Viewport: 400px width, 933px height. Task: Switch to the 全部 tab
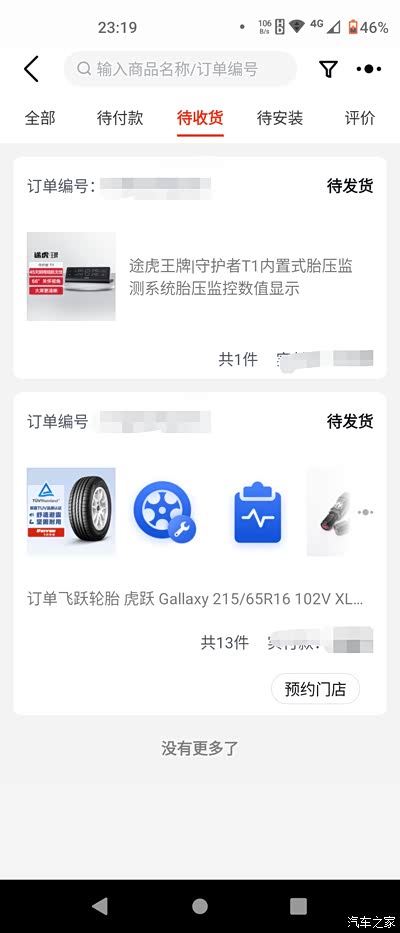(x=40, y=118)
